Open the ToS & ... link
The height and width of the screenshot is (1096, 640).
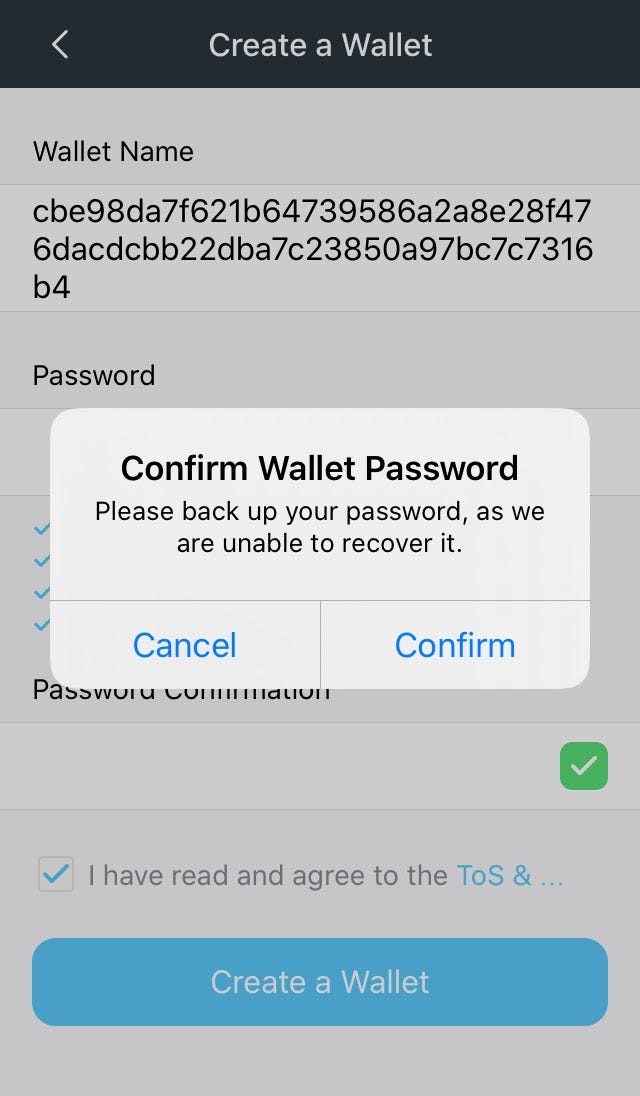point(509,876)
